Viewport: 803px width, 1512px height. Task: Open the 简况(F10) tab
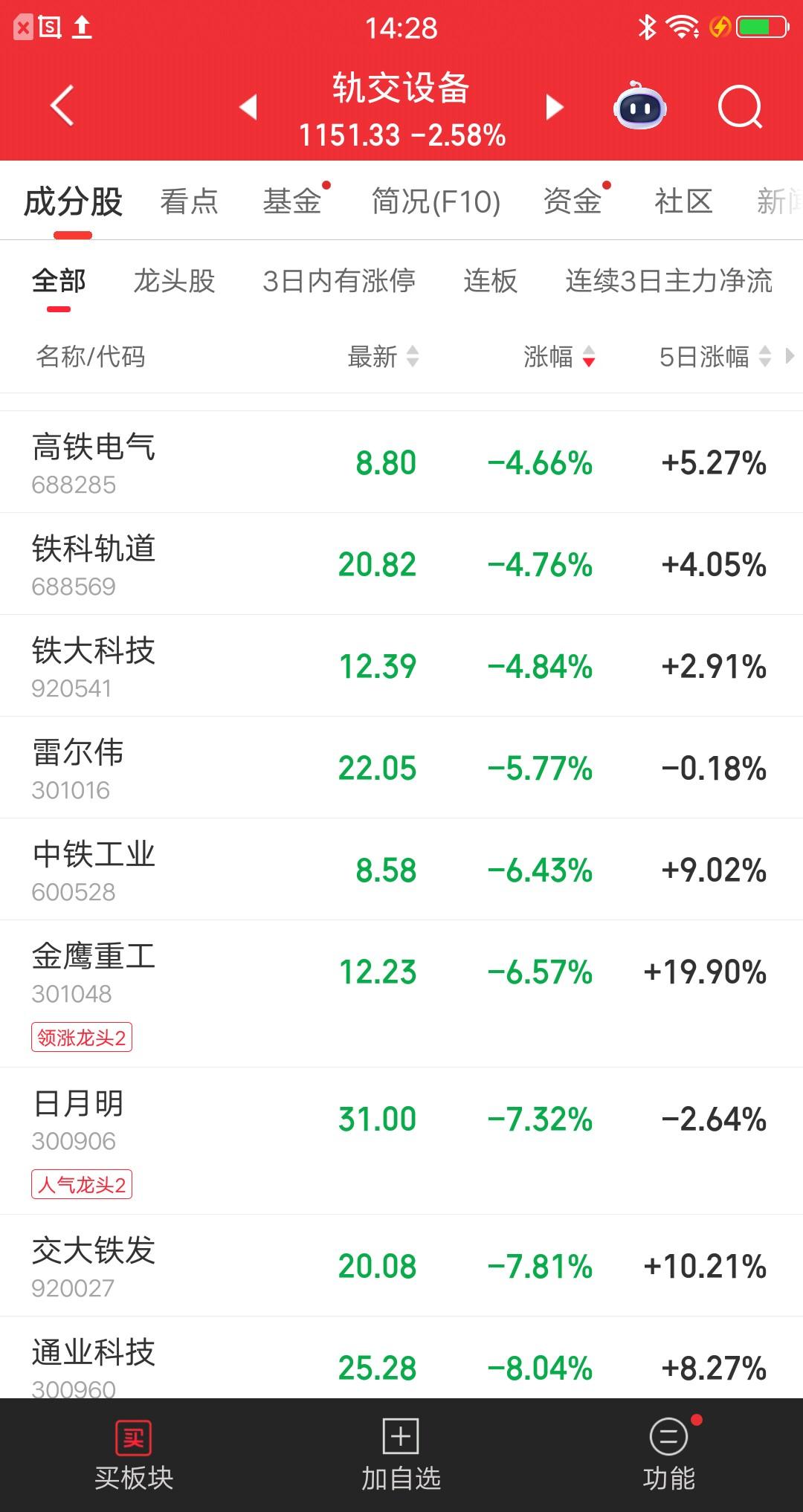pos(436,201)
